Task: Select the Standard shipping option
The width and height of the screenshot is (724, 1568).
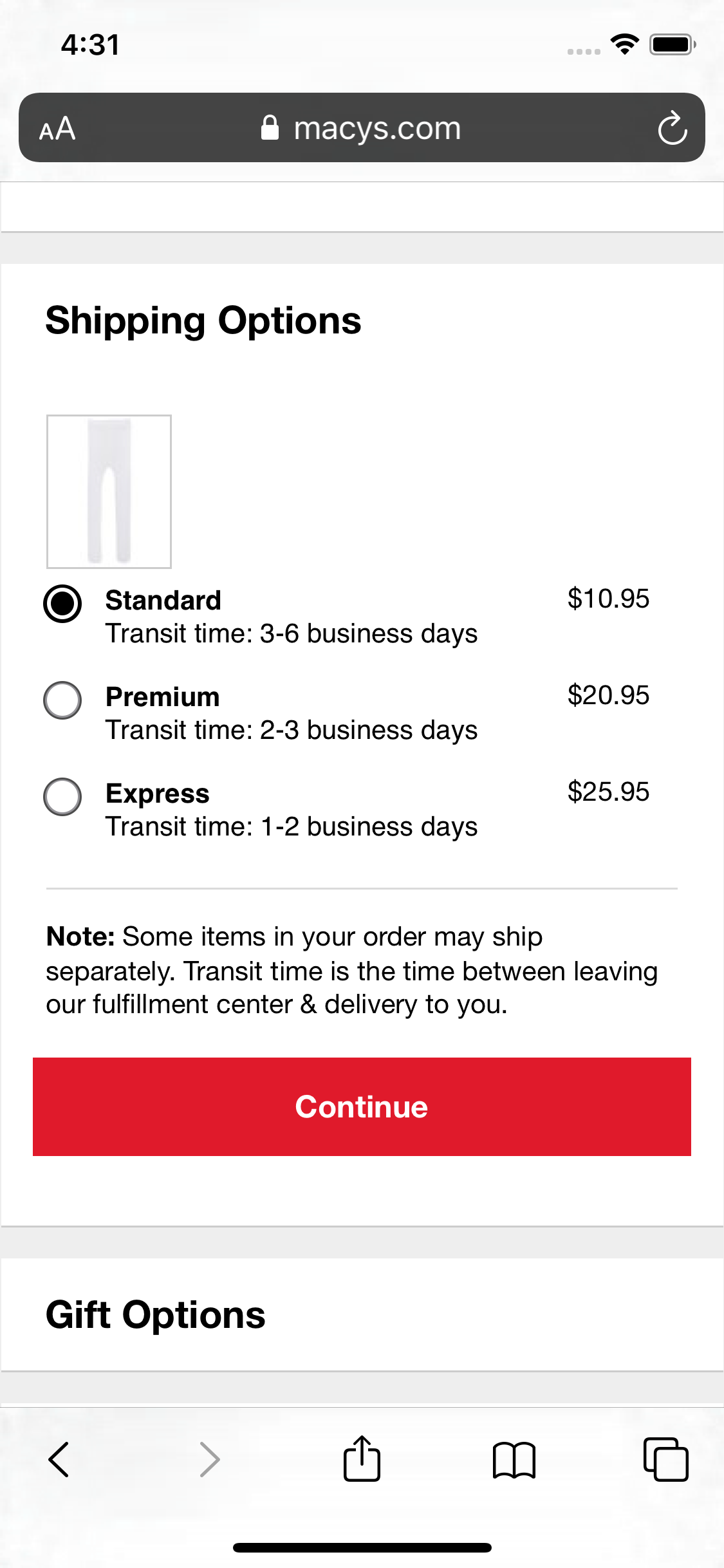Action: tap(62, 604)
